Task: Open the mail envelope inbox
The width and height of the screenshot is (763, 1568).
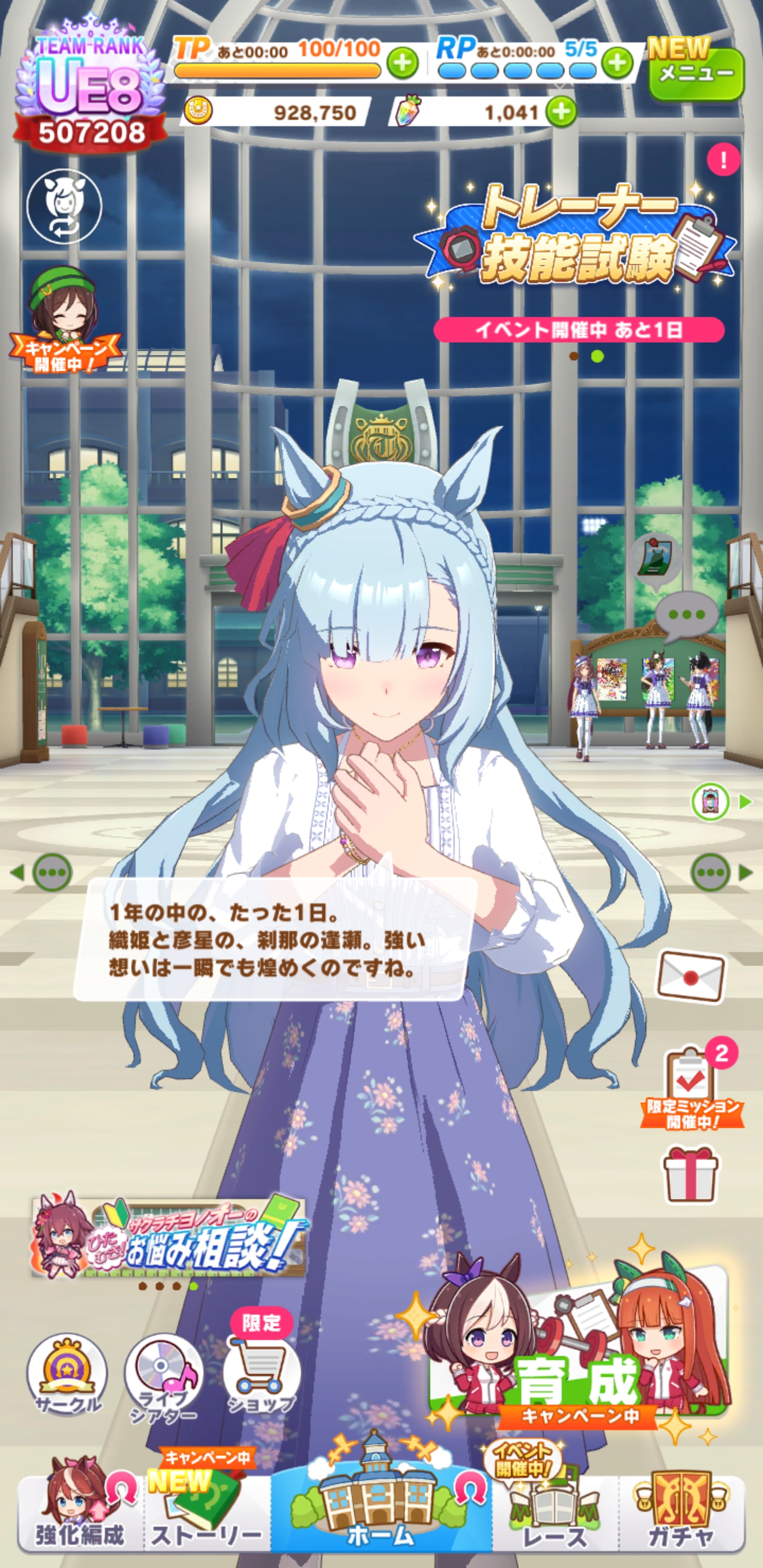Action: pyautogui.click(x=690, y=977)
